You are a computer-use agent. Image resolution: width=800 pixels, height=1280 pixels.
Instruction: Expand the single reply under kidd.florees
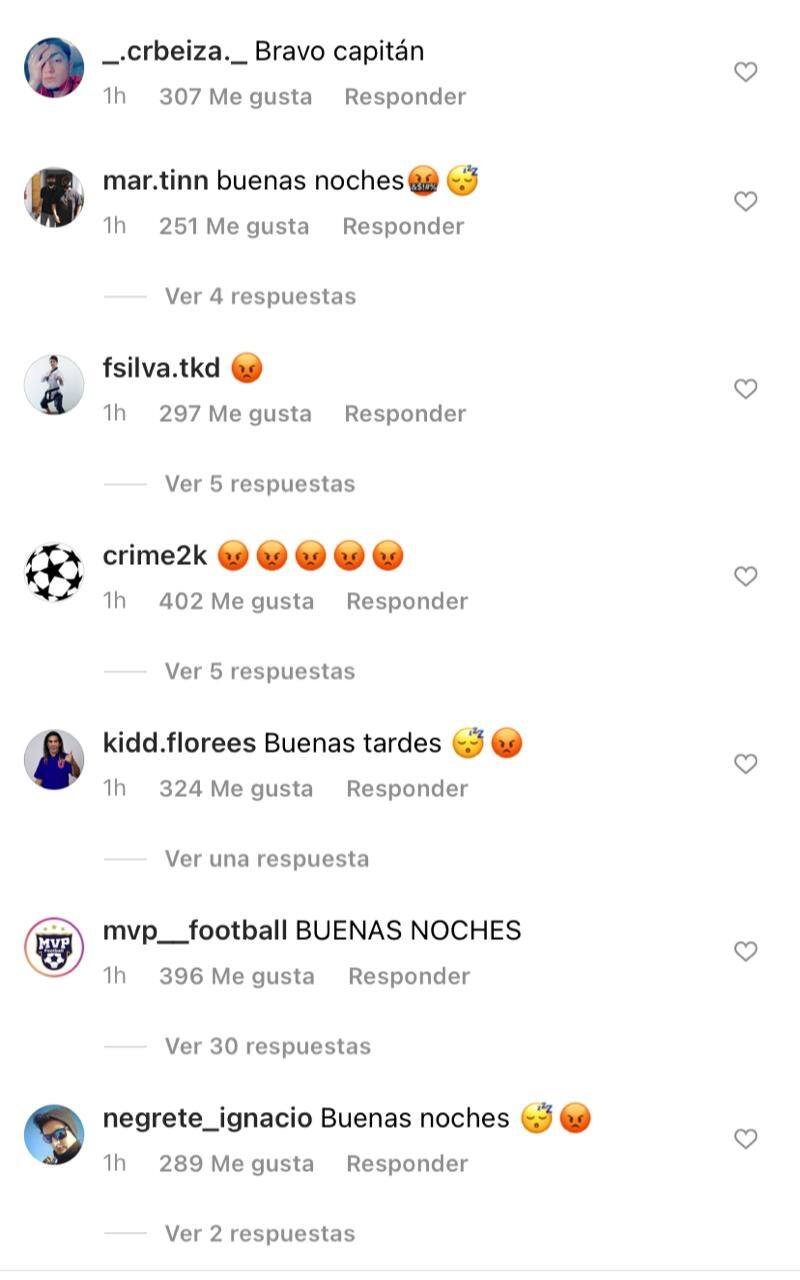(x=266, y=859)
